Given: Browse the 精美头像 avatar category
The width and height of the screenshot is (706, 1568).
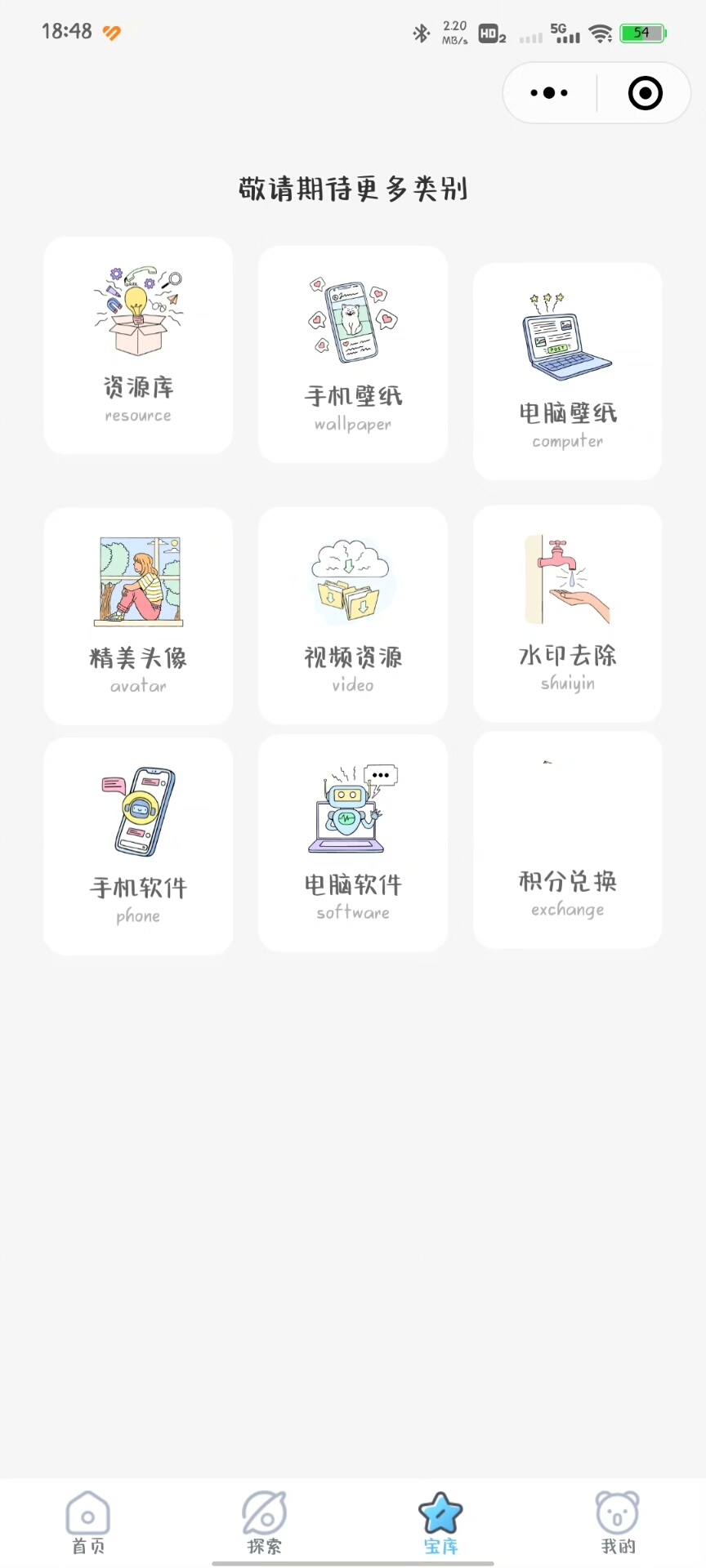Looking at the screenshot, I should tap(138, 616).
